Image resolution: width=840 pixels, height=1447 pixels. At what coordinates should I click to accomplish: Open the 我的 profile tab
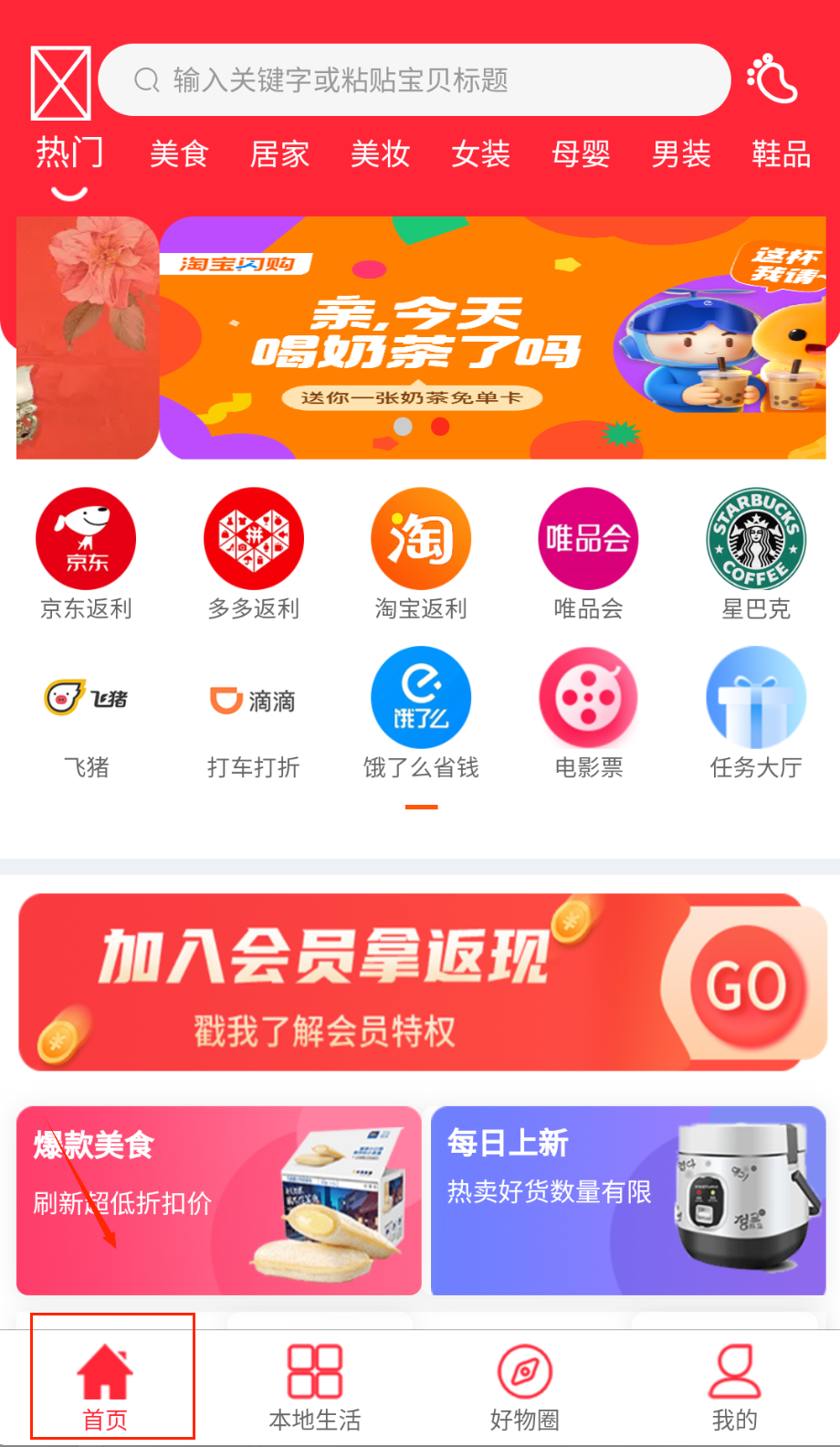click(x=735, y=1387)
